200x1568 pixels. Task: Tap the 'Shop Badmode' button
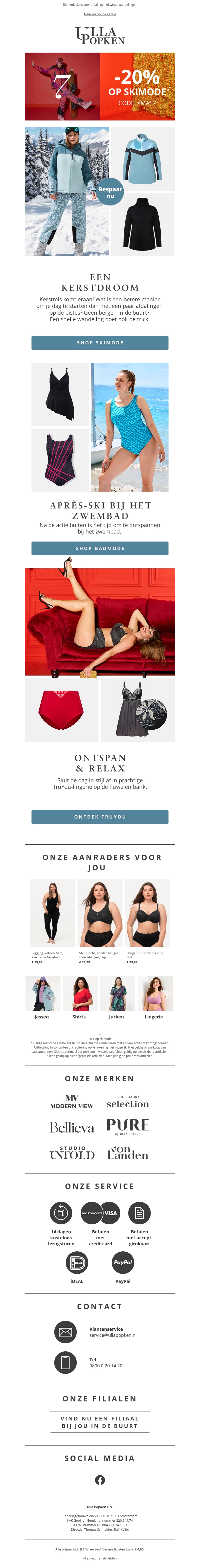100,549
